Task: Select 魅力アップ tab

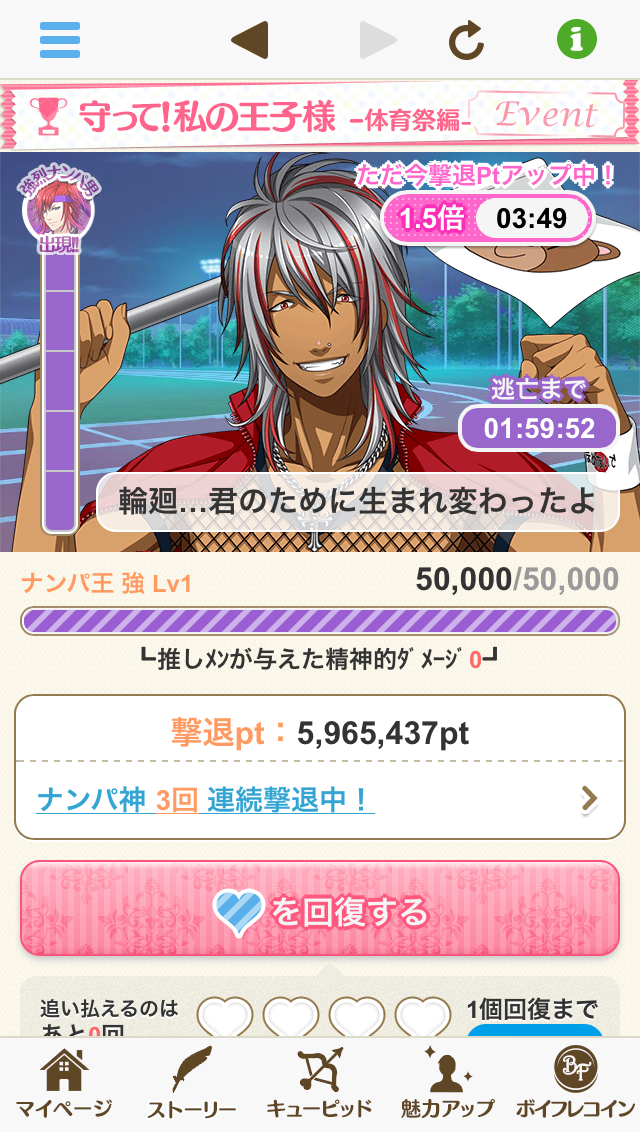Action: 447,1084
